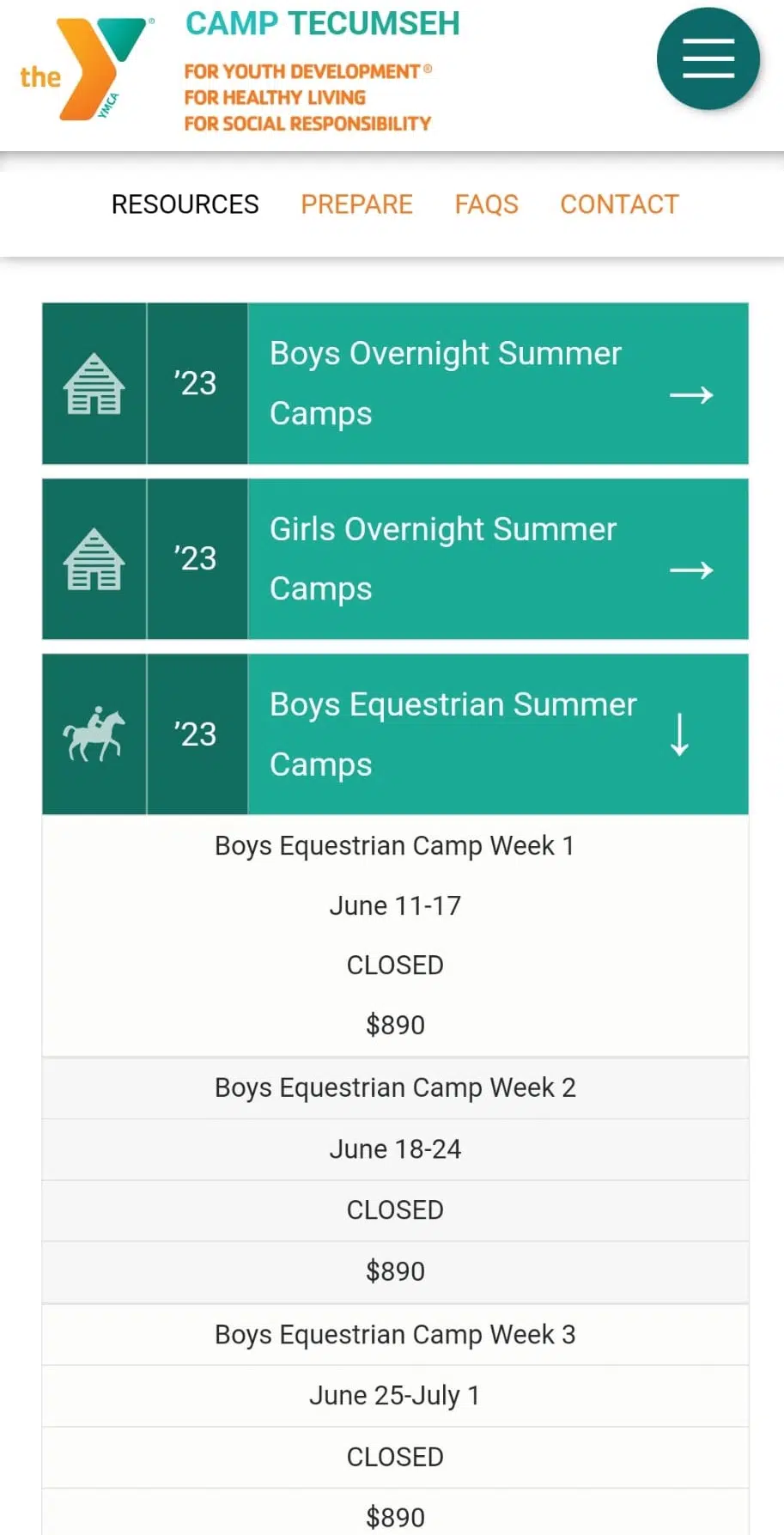Select the CAMP TECUMSEH heading
This screenshot has height=1535, width=784.
coord(321,23)
